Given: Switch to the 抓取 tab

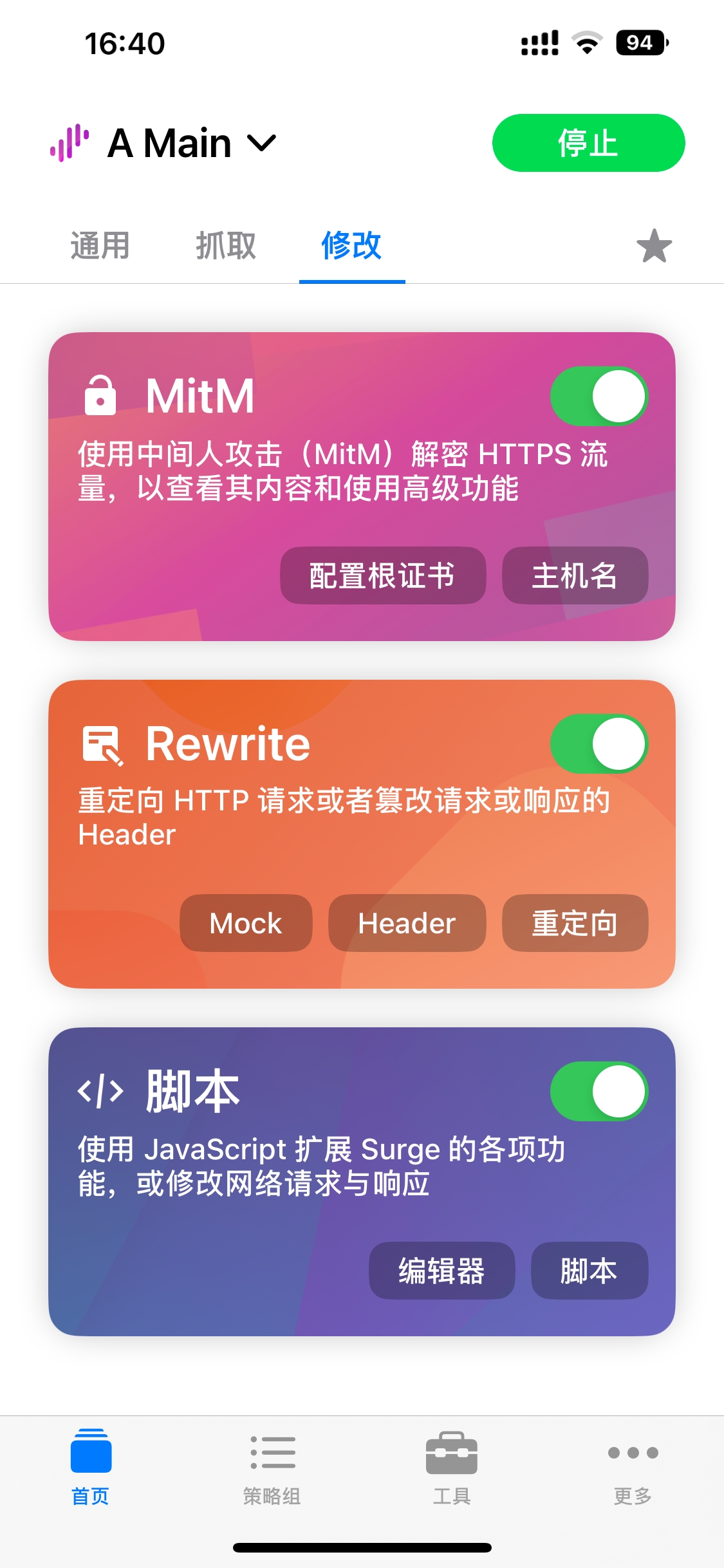Looking at the screenshot, I should tap(226, 246).
